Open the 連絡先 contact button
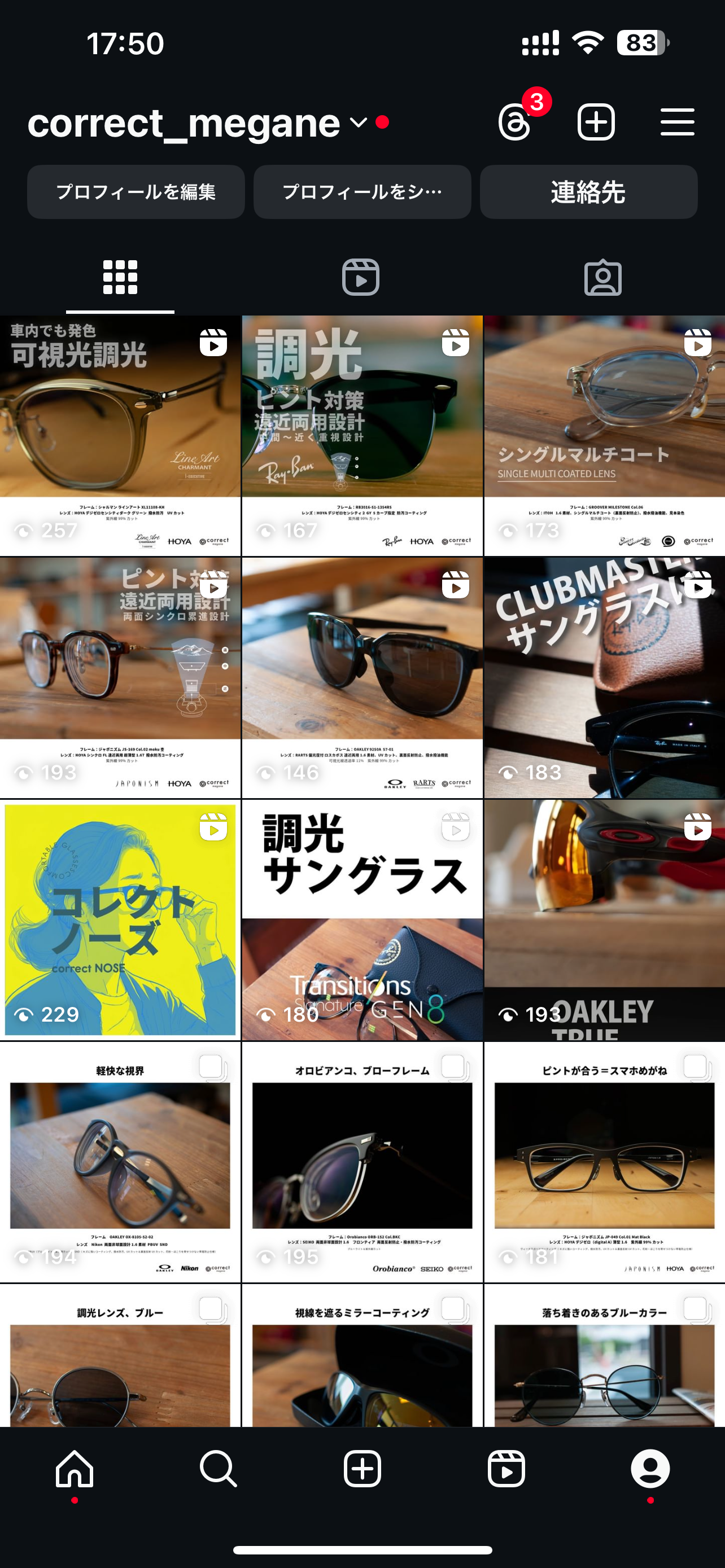725x1568 pixels. click(588, 192)
